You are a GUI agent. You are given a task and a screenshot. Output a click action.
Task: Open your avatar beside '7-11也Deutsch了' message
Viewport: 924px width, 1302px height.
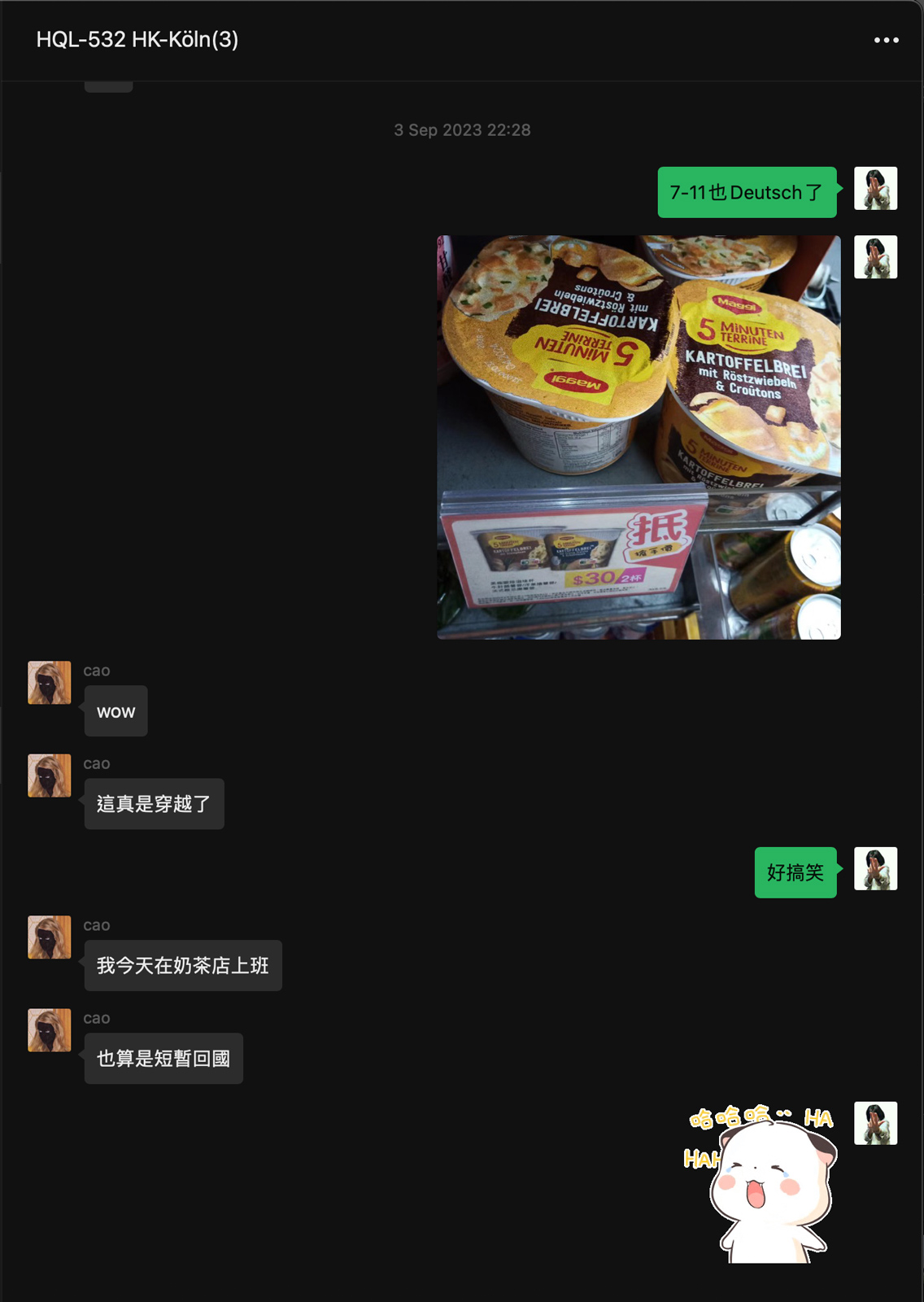coord(875,188)
